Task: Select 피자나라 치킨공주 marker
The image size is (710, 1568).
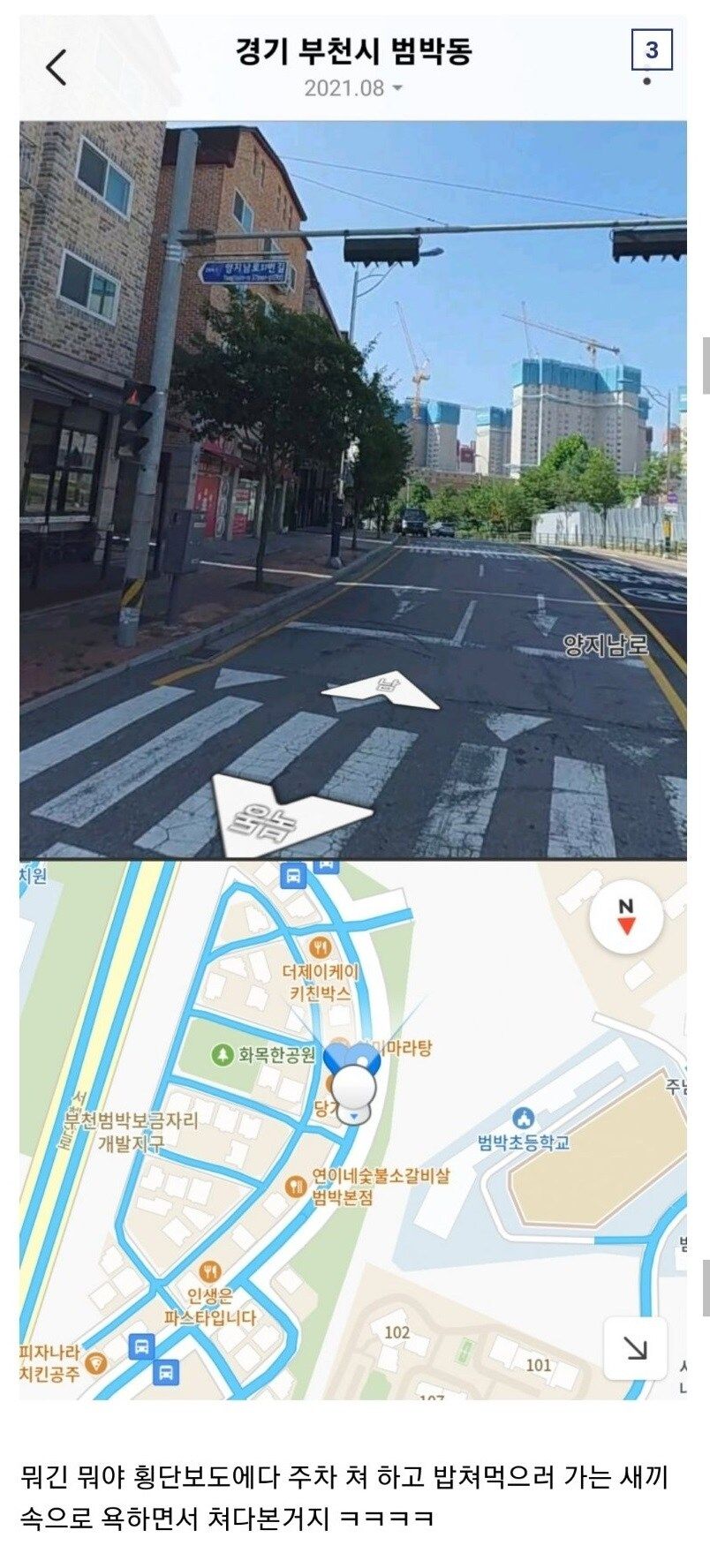Action: tap(95, 1363)
